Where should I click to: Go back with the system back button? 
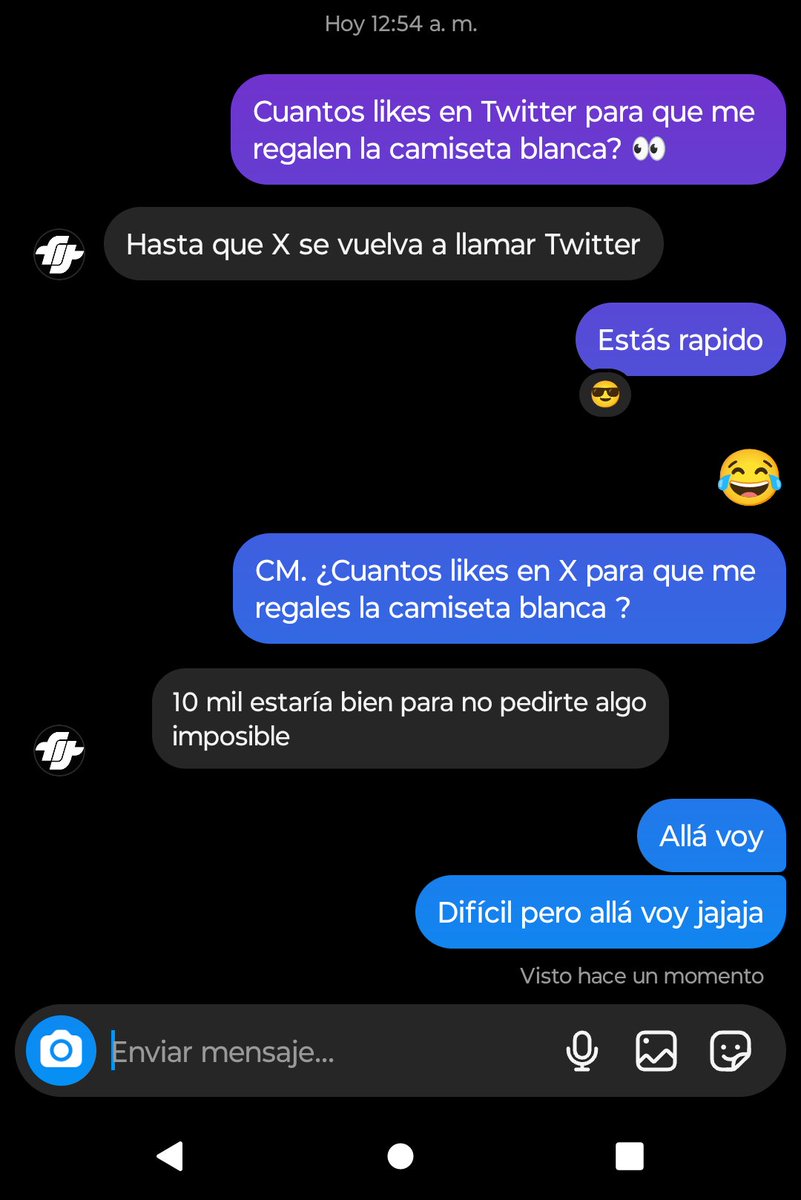(x=170, y=1156)
